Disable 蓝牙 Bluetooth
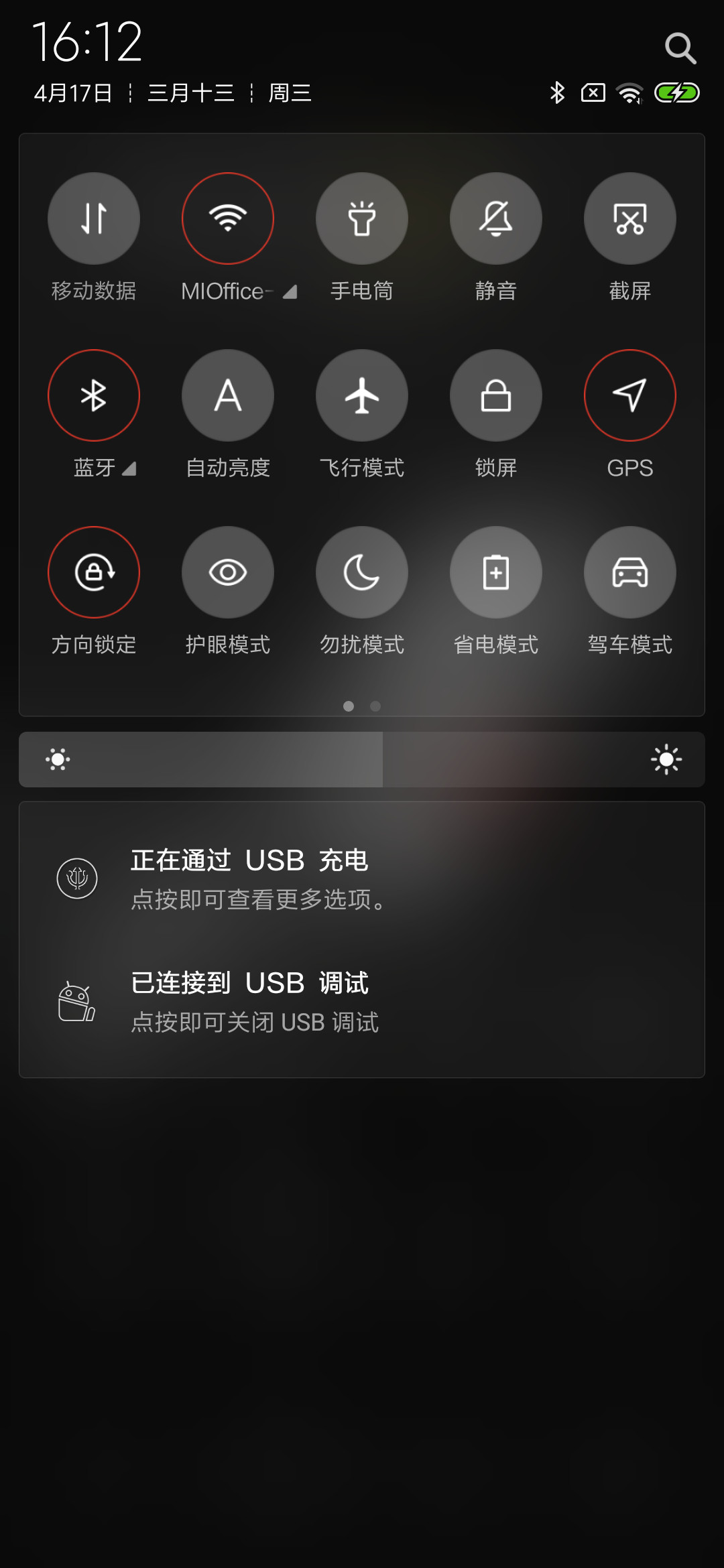 click(x=94, y=395)
